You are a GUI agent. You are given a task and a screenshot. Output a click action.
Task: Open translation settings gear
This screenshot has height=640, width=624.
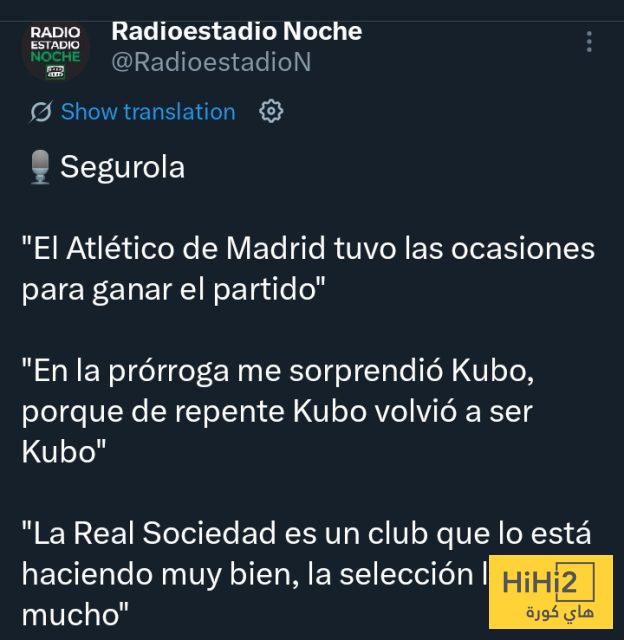(x=271, y=112)
